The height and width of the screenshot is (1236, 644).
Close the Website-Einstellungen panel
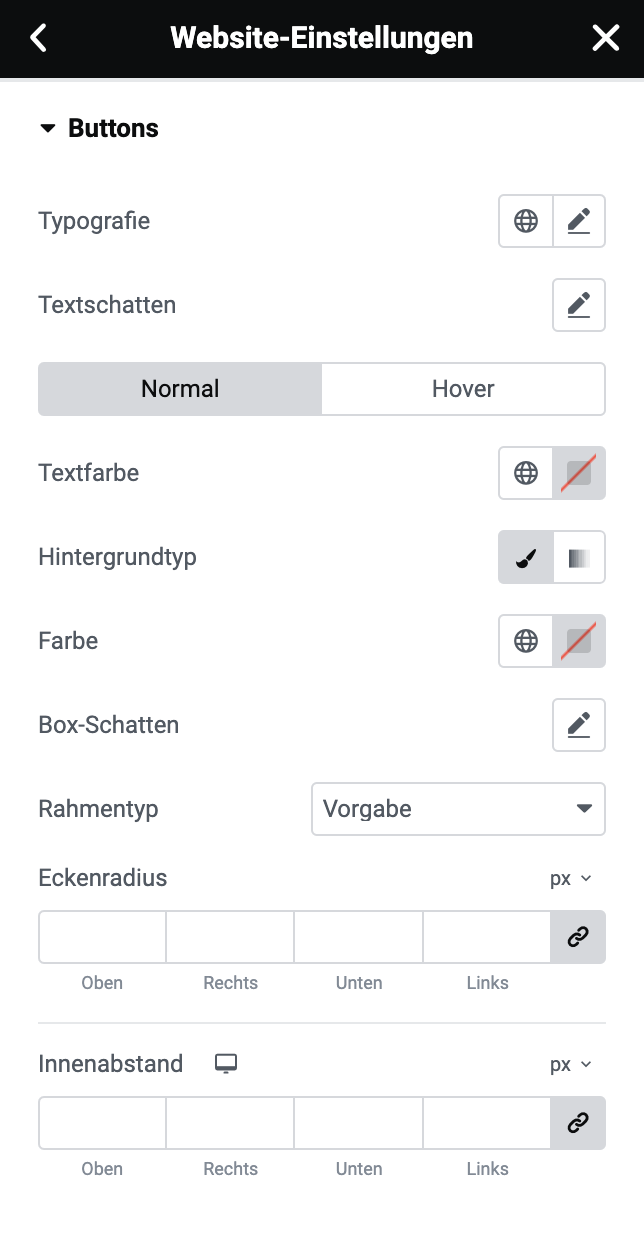click(606, 38)
